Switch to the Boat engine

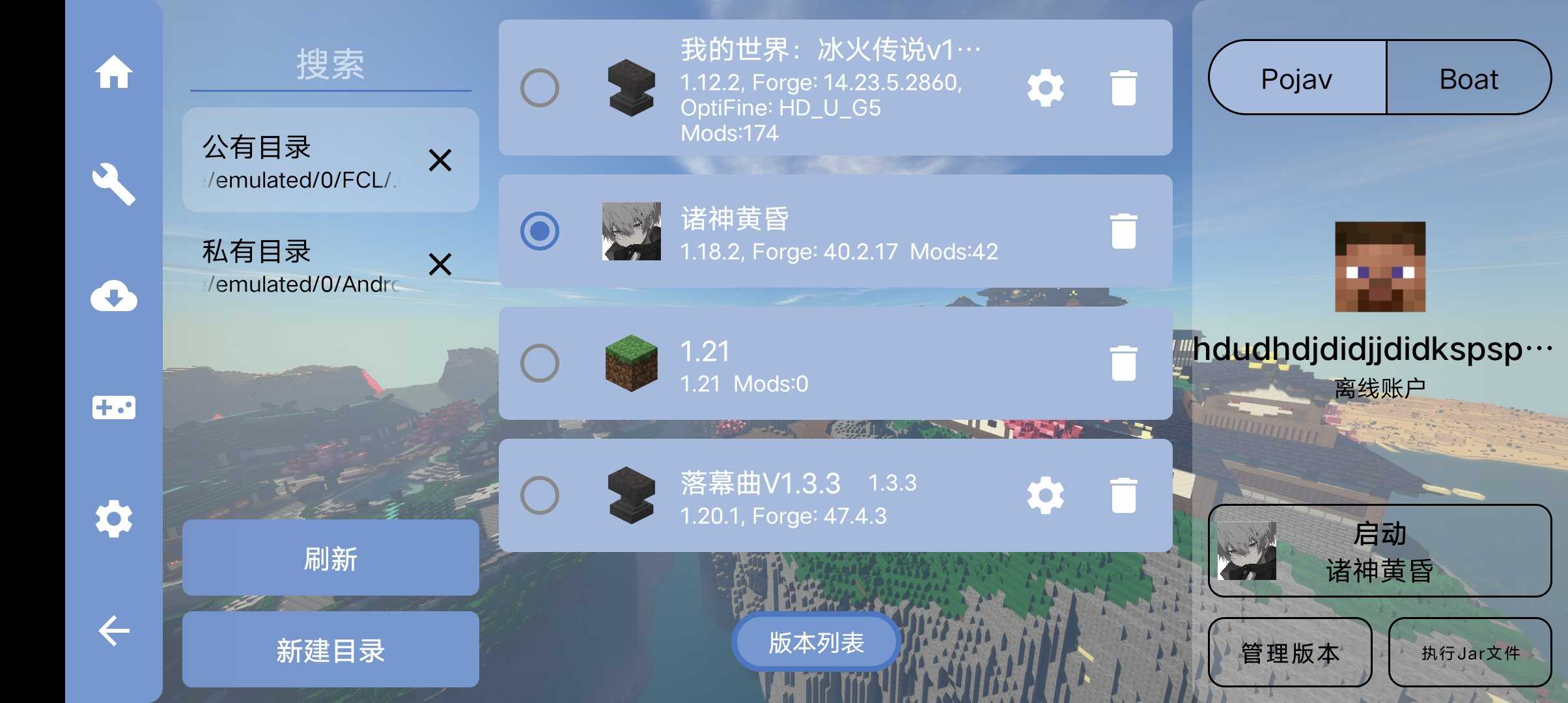[x=1468, y=79]
